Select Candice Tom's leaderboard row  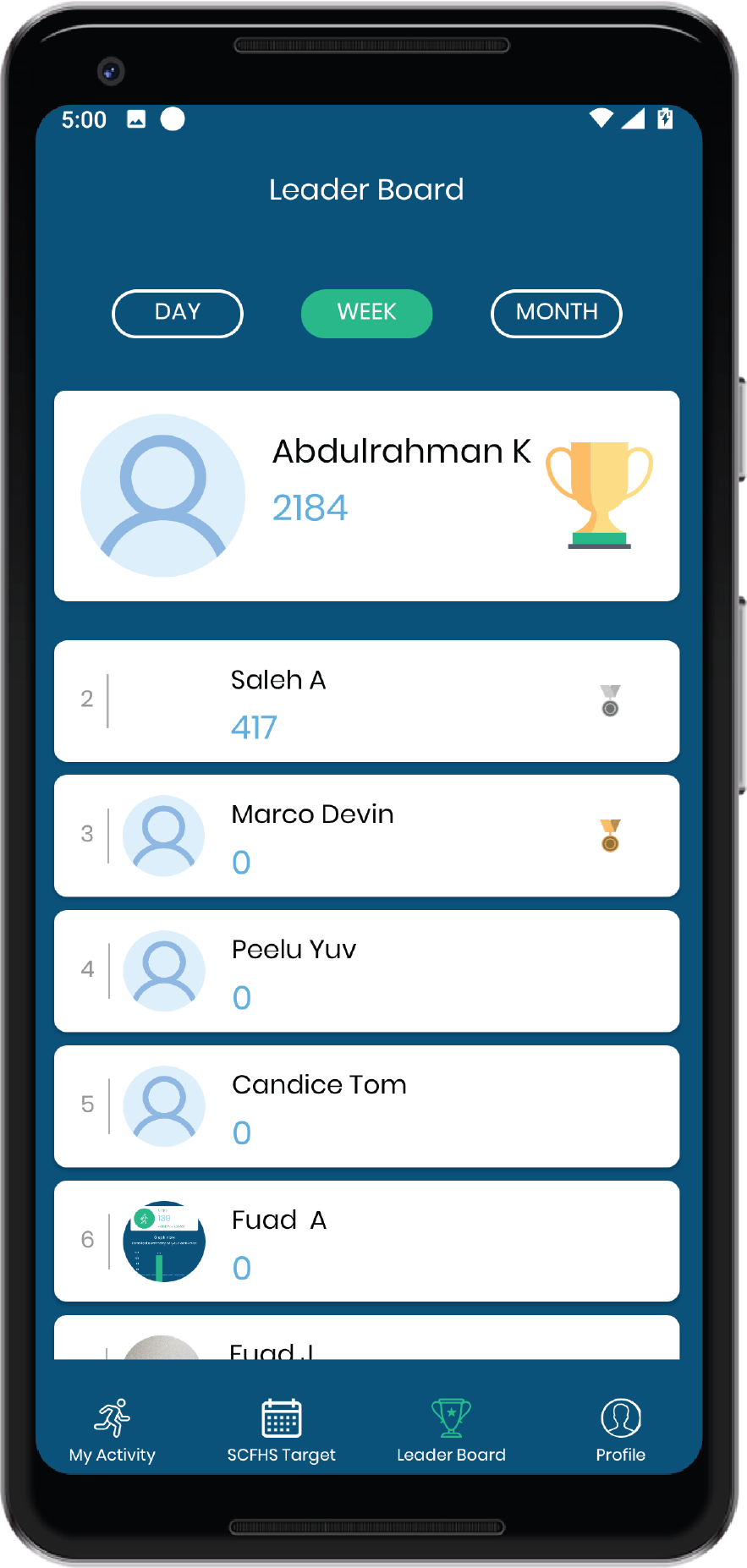pyautogui.click(x=366, y=1106)
